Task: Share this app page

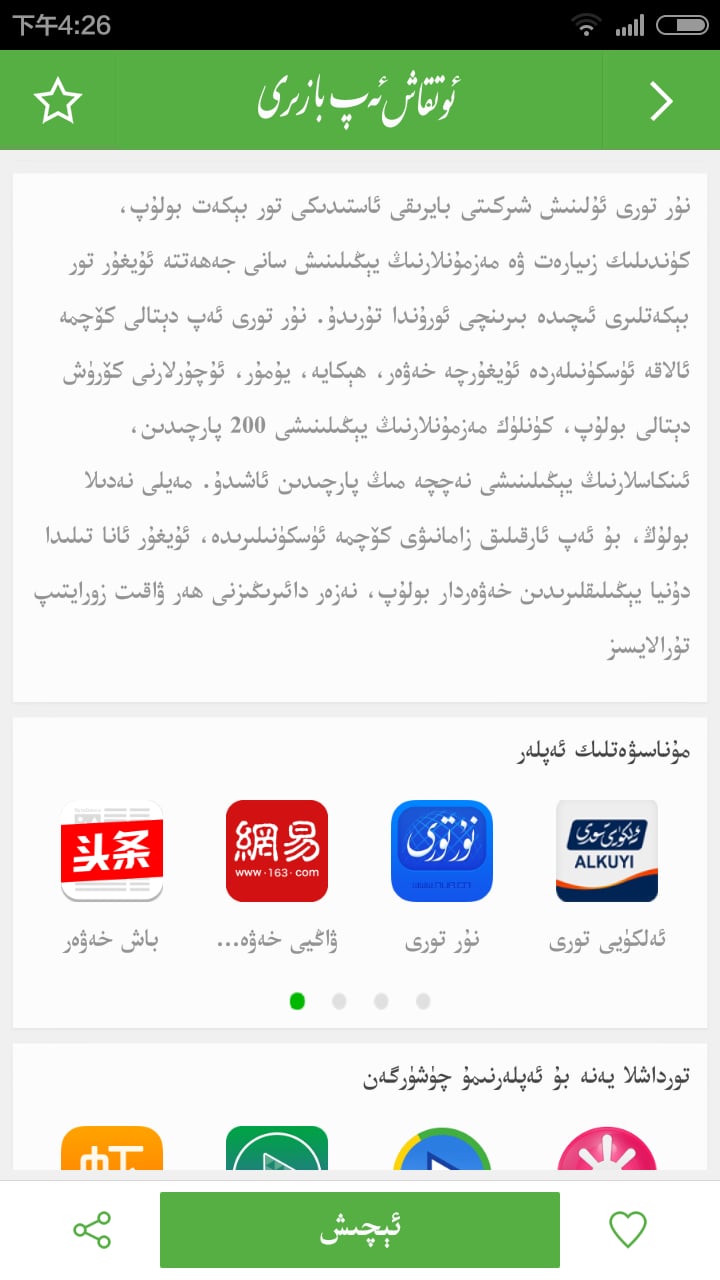Action: point(92,1230)
